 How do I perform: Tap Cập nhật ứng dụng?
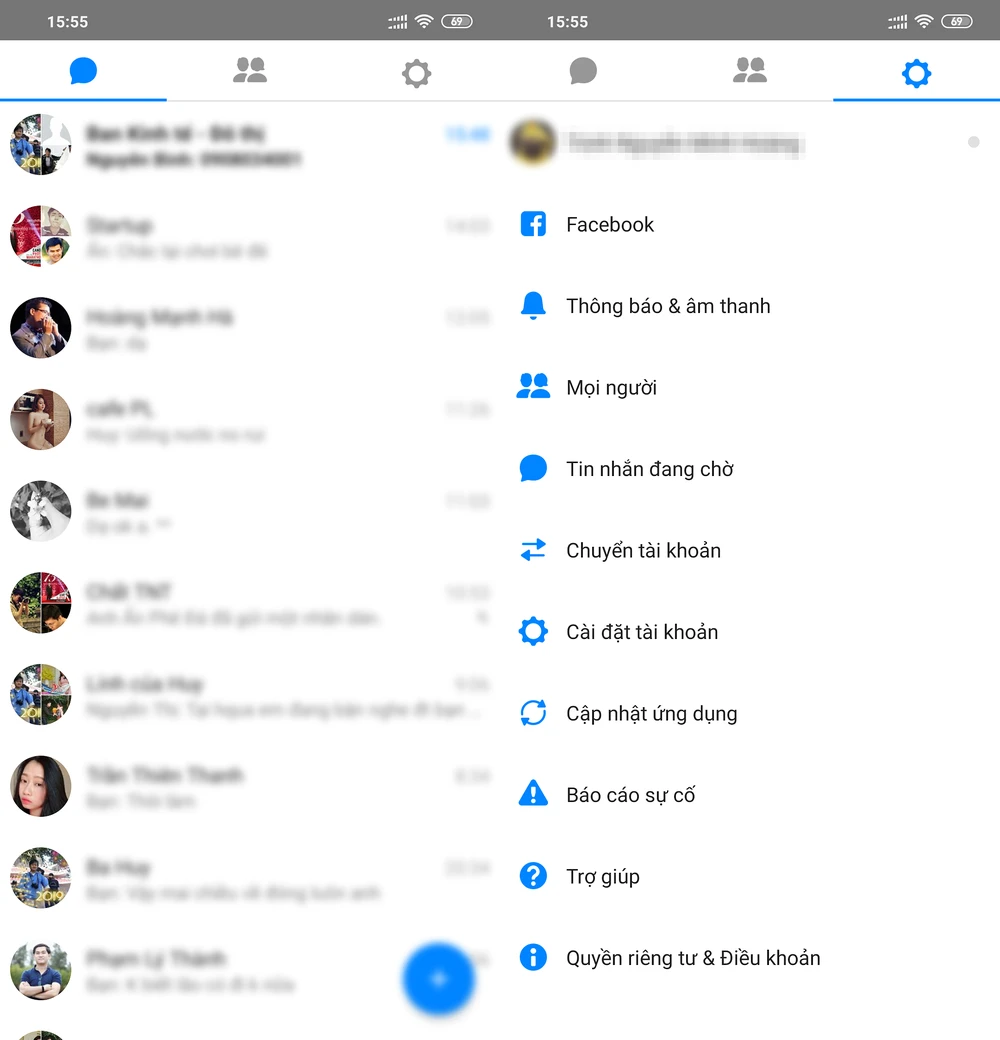point(651,713)
